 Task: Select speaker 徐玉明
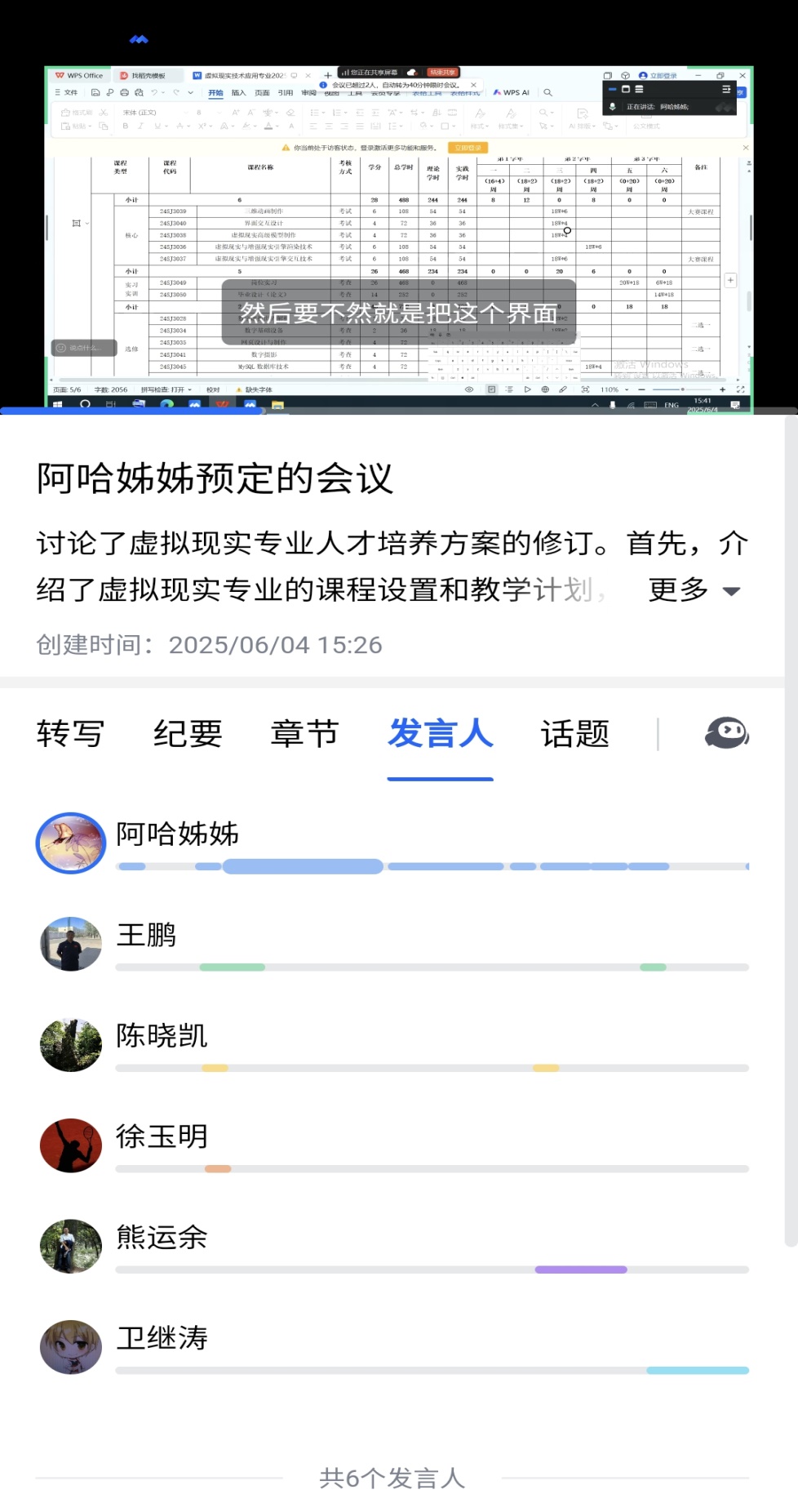tap(162, 1136)
